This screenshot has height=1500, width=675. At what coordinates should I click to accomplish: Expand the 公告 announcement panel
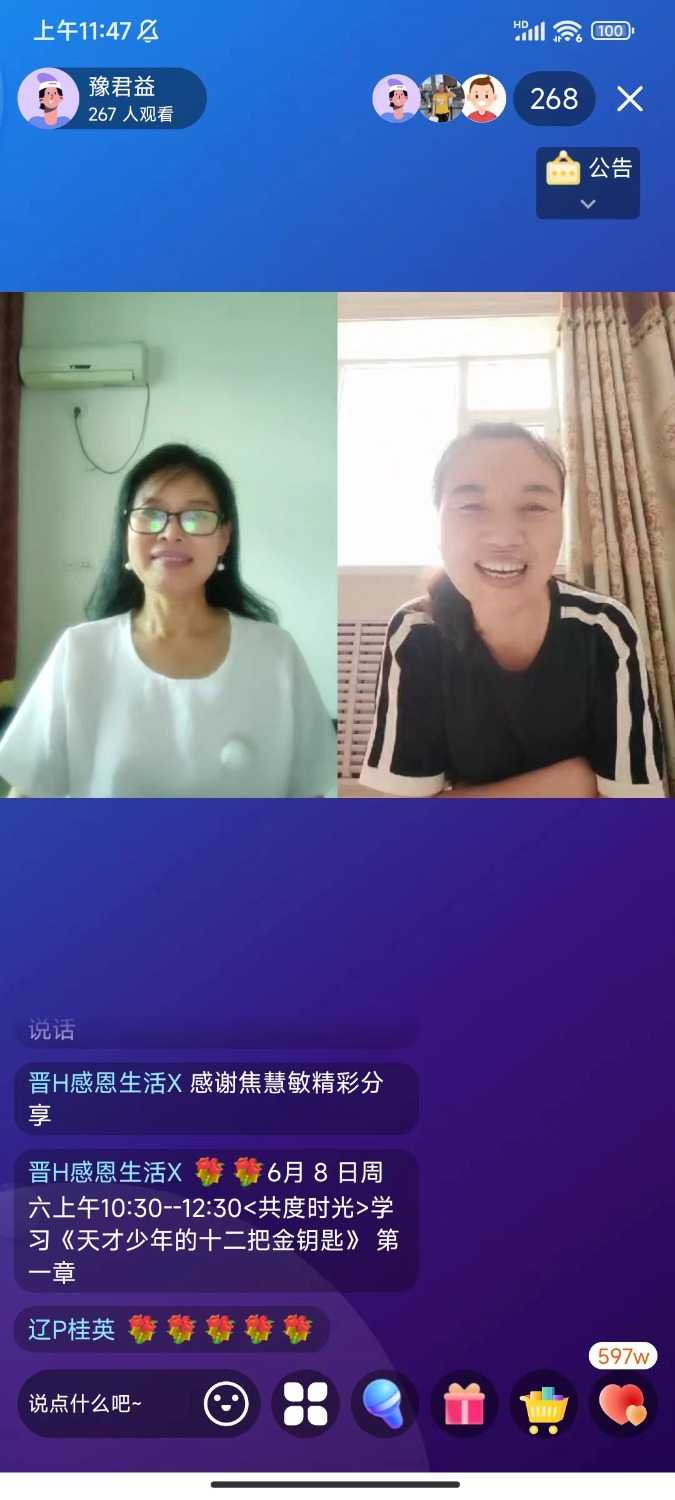pyautogui.click(x=588, y=183)
